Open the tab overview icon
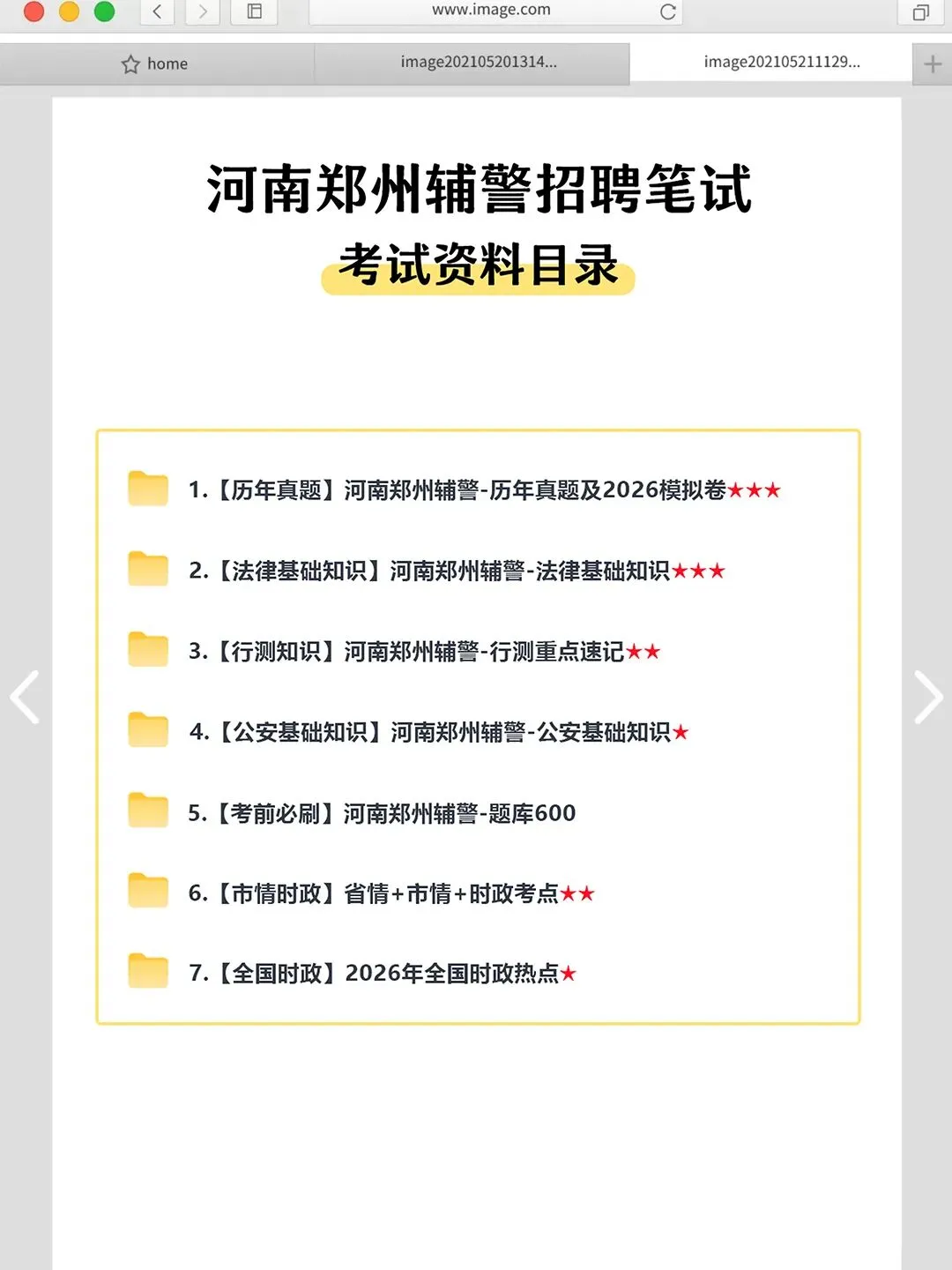Viewport: 952px width, 1270px height. pos(921,11)
